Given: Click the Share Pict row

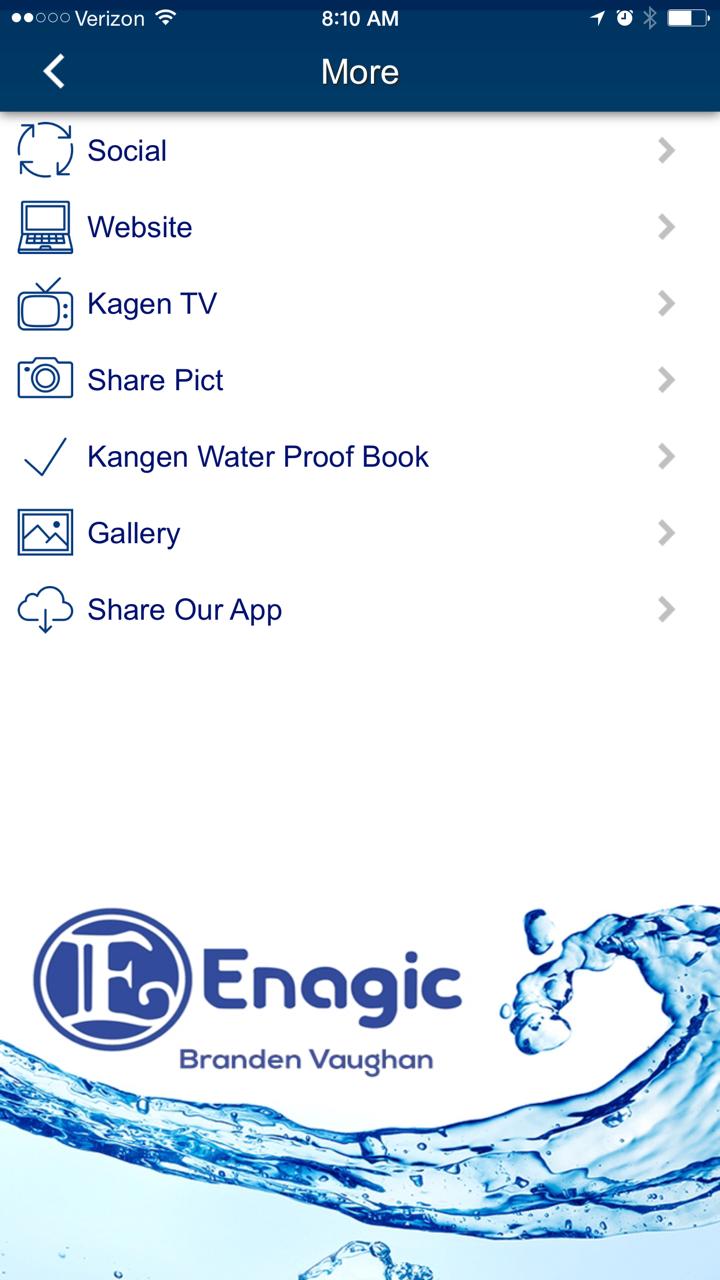Looking at the screenshot, I should tap(155, 380).
